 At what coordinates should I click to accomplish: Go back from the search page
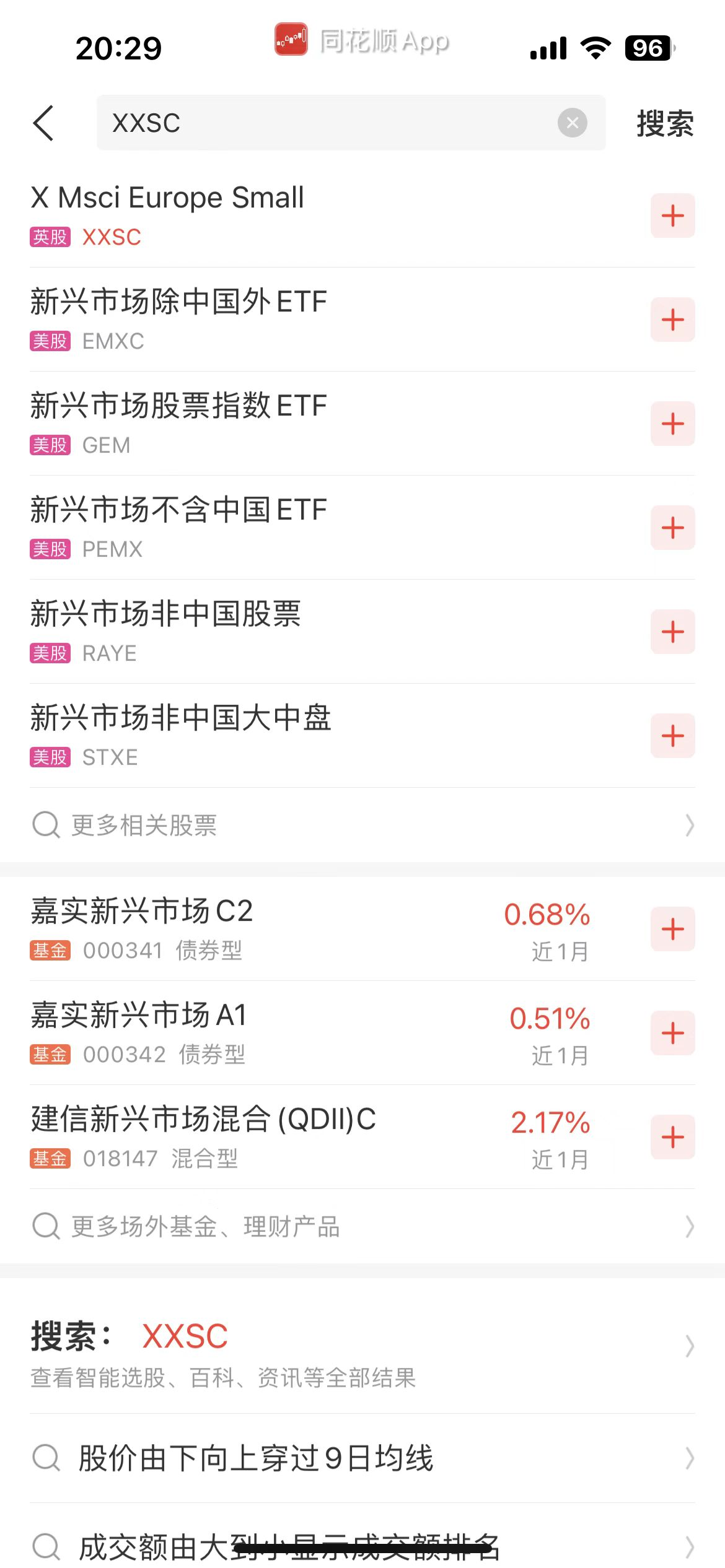tap(43, 123)
